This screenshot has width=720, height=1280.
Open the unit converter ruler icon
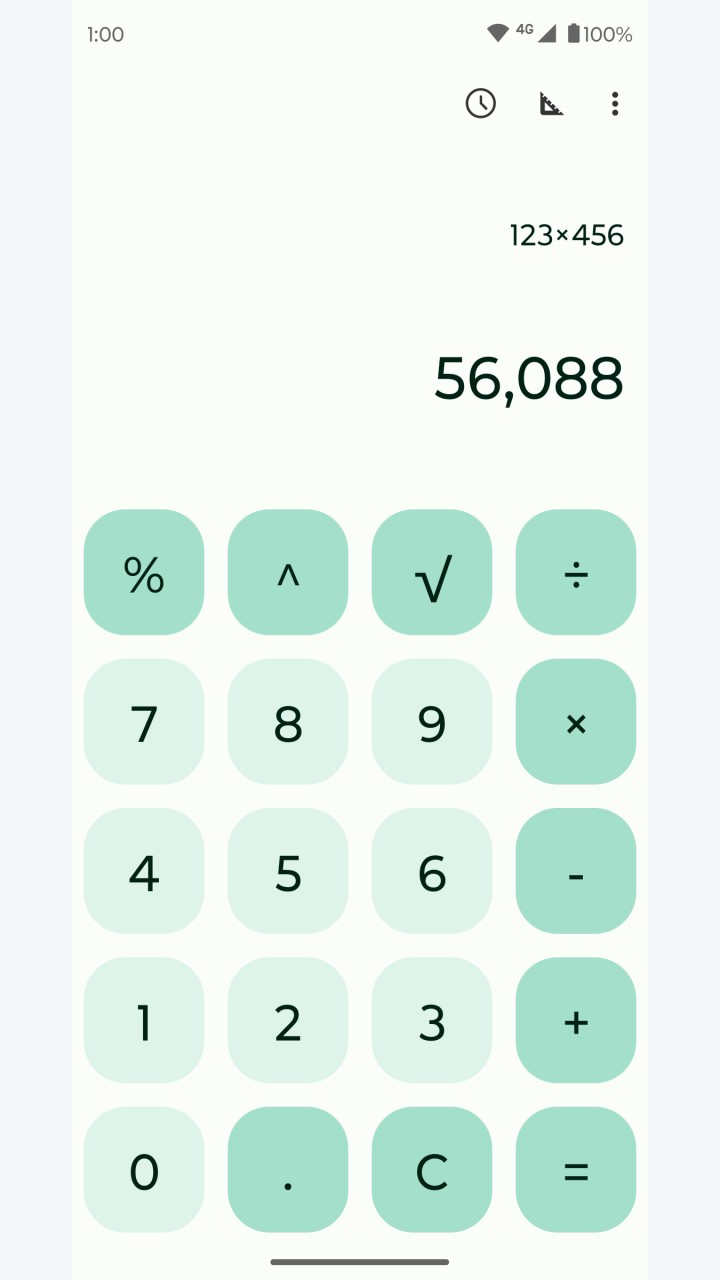551,103
